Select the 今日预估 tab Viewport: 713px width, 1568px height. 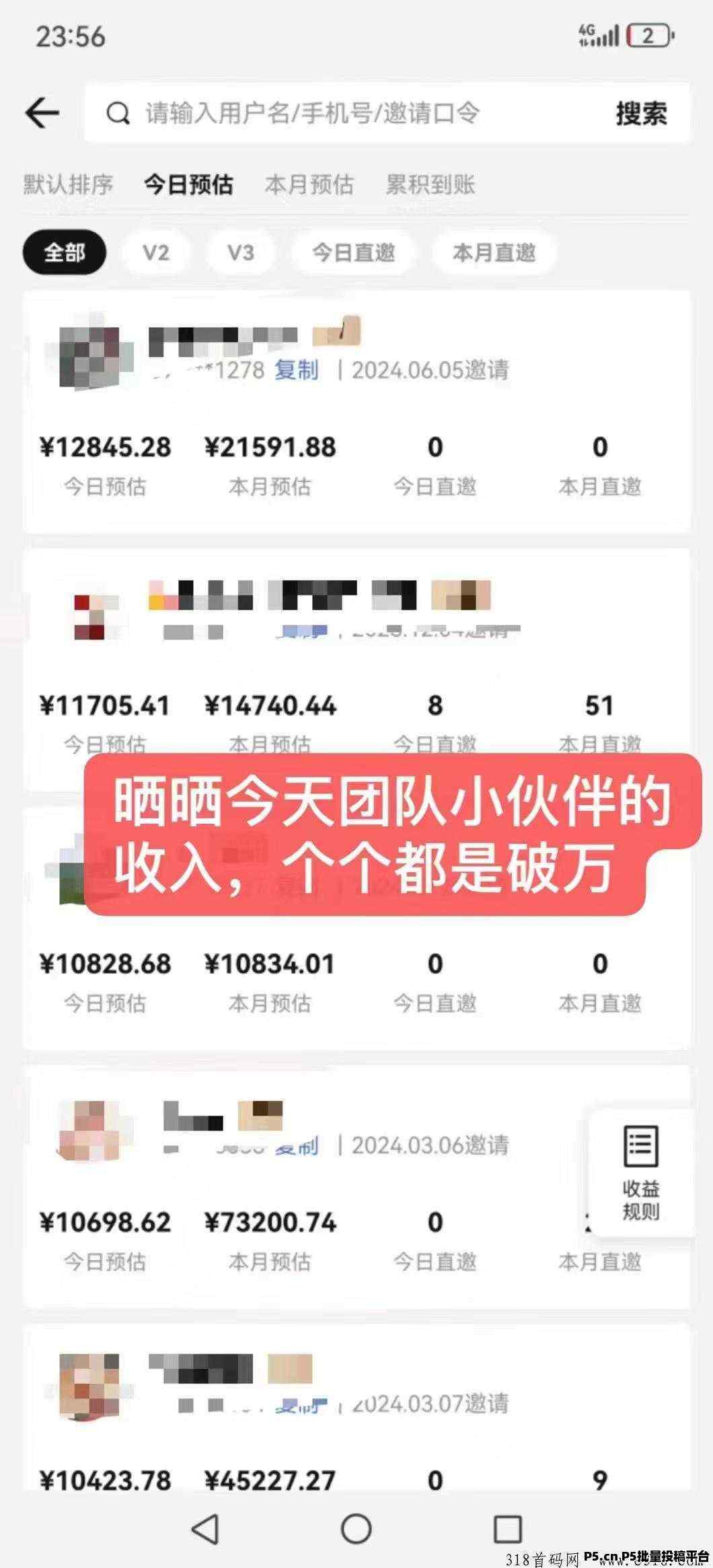pos(188,184)
